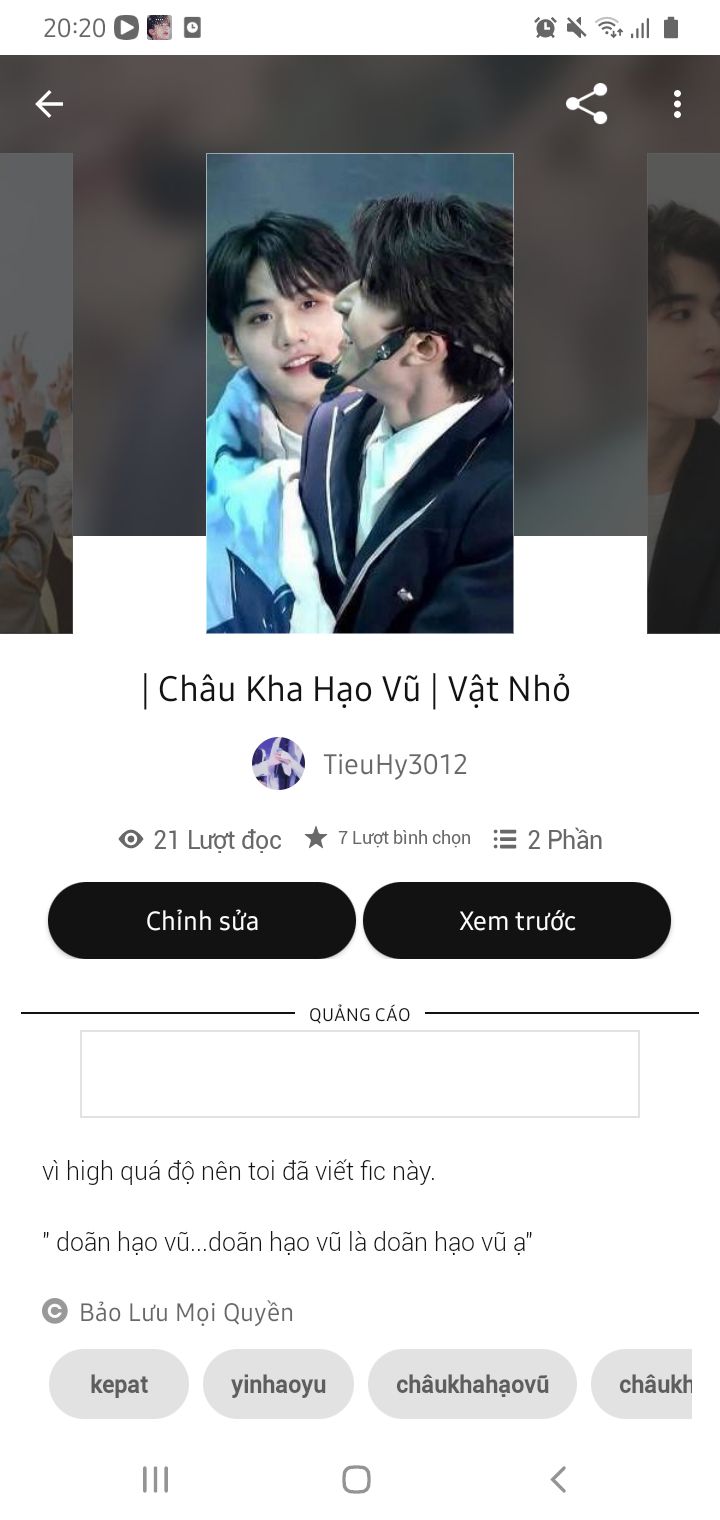Open the previous story cover on the left
Screen dimensions: 720x1520
(x=36, y=393)
